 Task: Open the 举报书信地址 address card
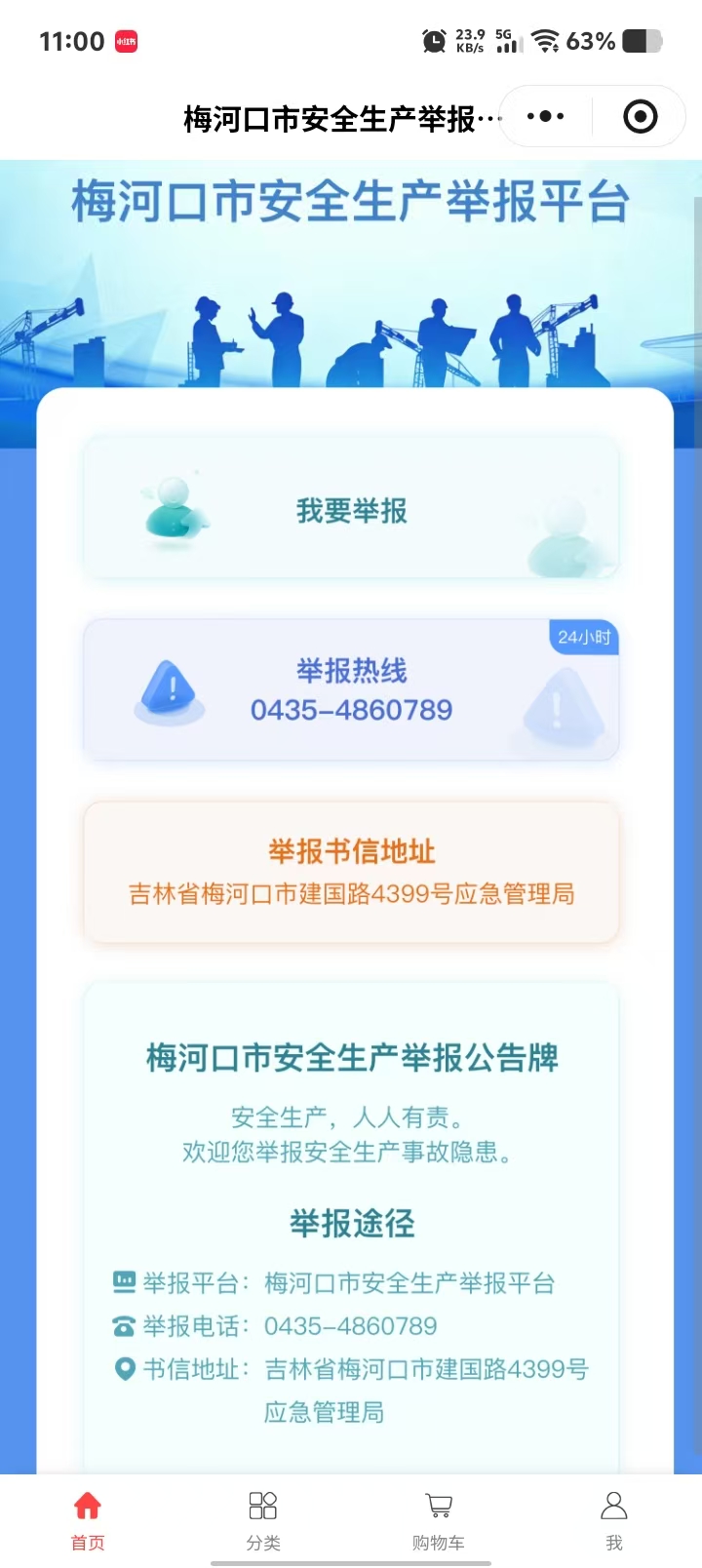[351, 872]
